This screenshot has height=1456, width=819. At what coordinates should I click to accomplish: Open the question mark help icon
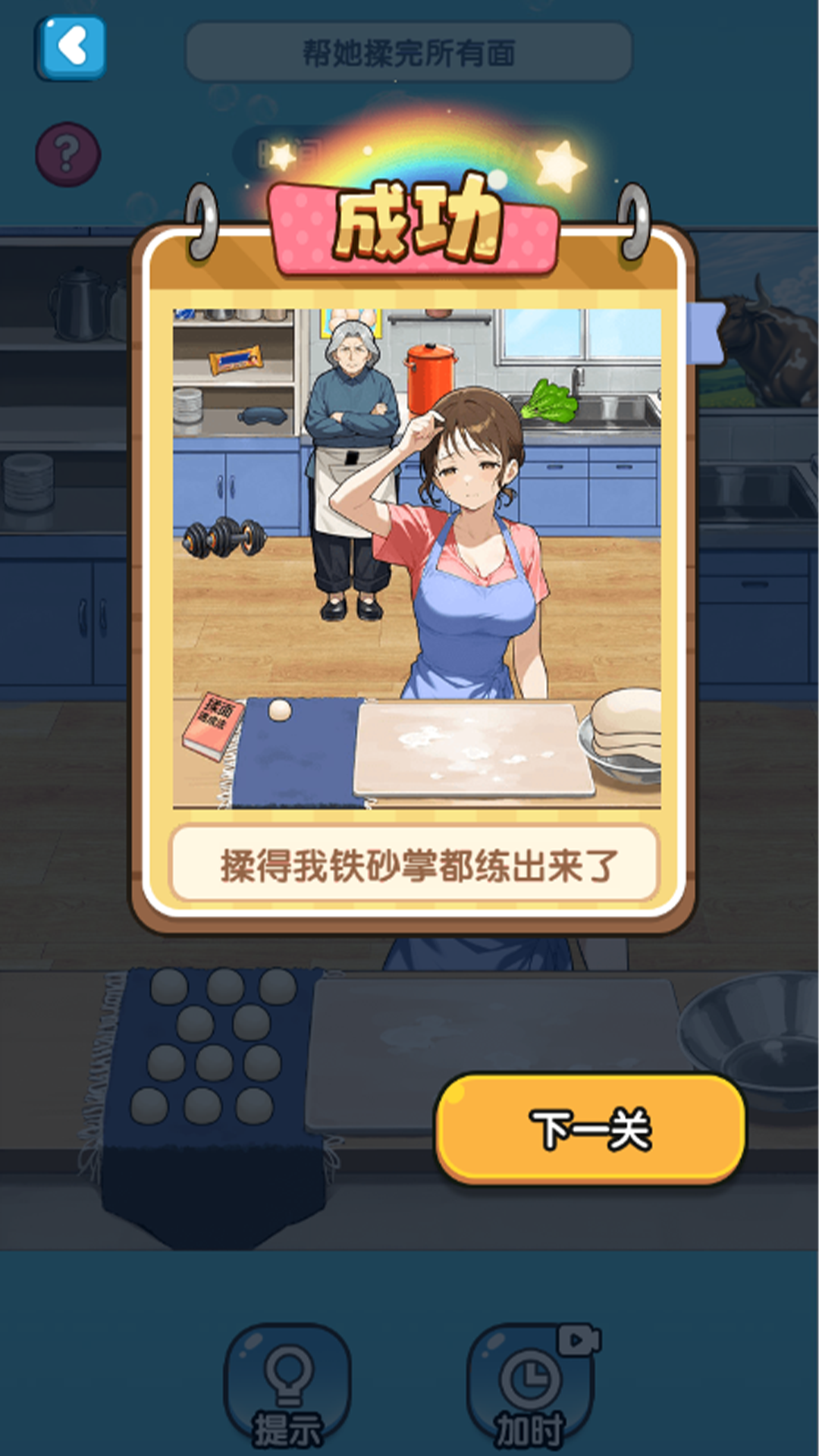(x=67, y=154)
